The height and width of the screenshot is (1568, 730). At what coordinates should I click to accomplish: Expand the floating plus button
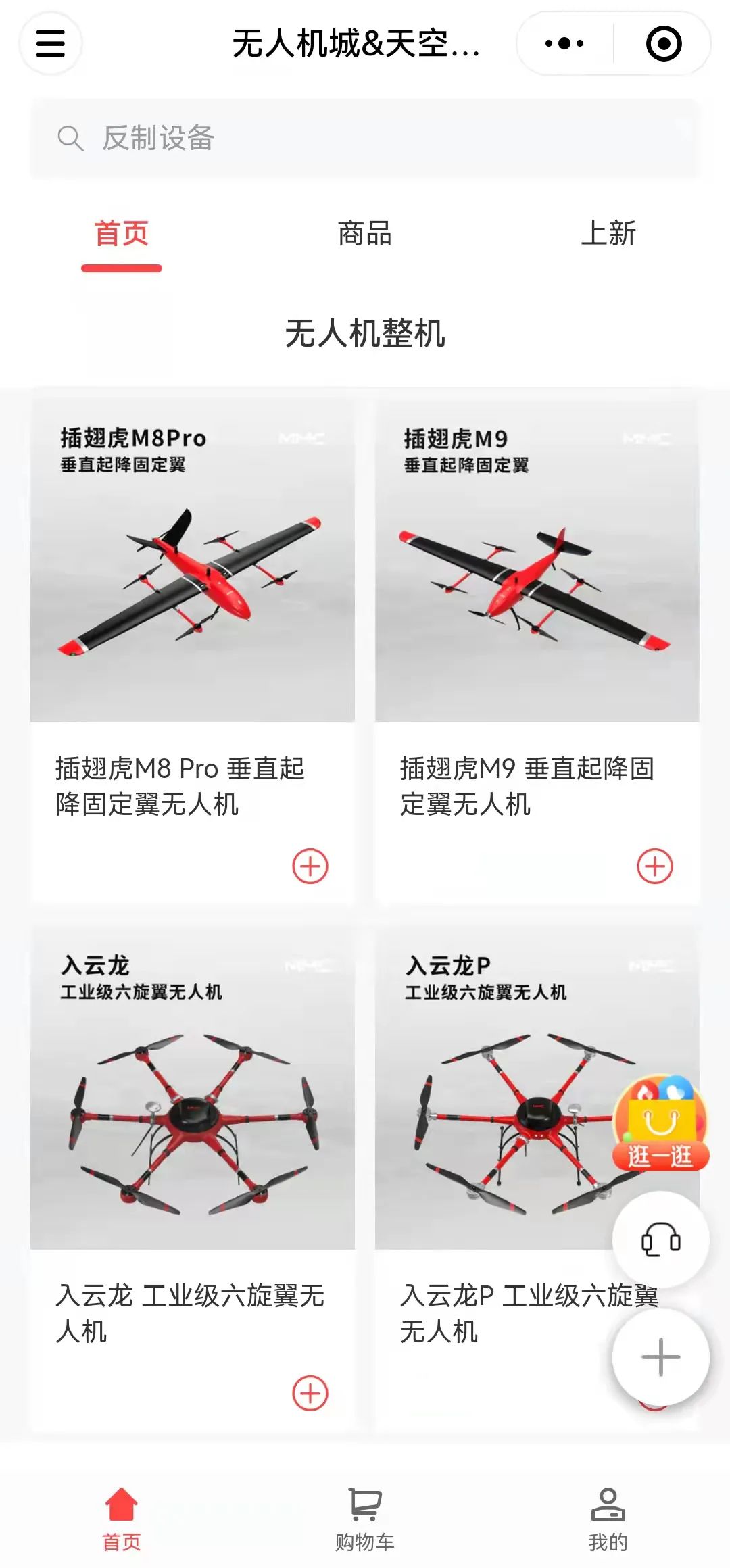pos(660,1356)
